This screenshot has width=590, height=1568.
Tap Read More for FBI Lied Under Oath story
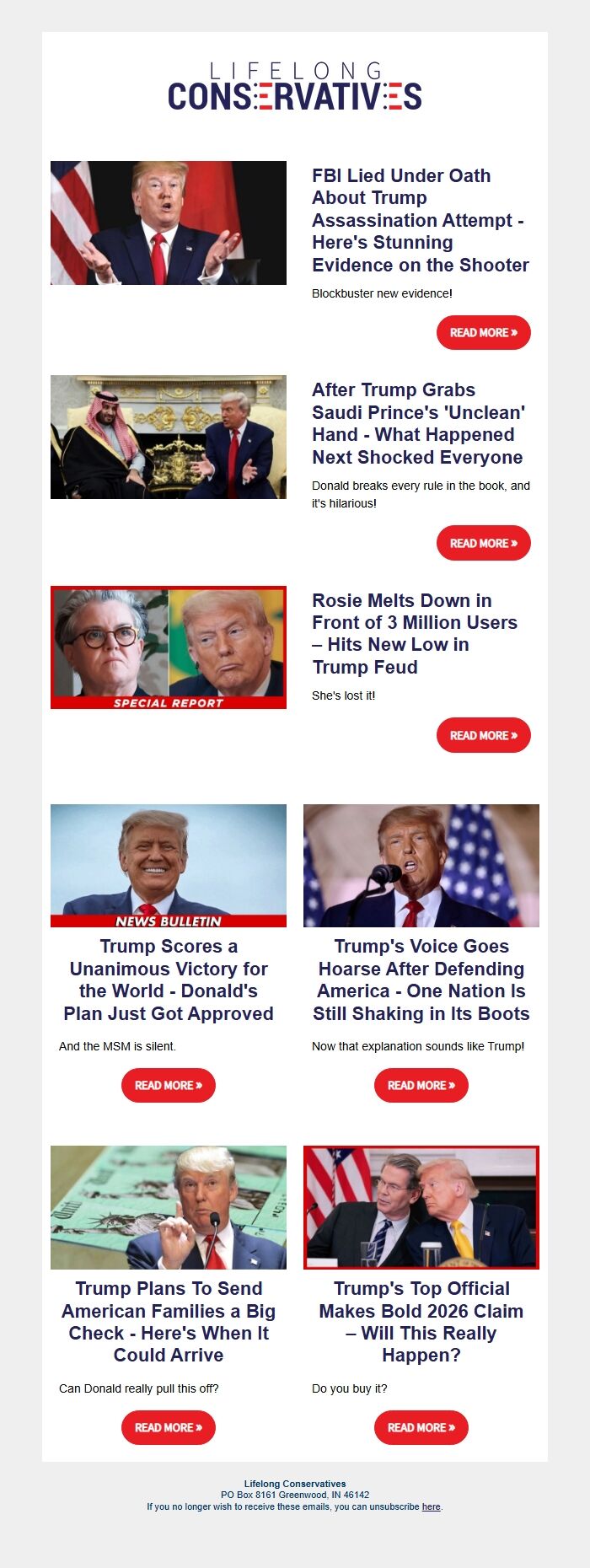coord(483,333)
